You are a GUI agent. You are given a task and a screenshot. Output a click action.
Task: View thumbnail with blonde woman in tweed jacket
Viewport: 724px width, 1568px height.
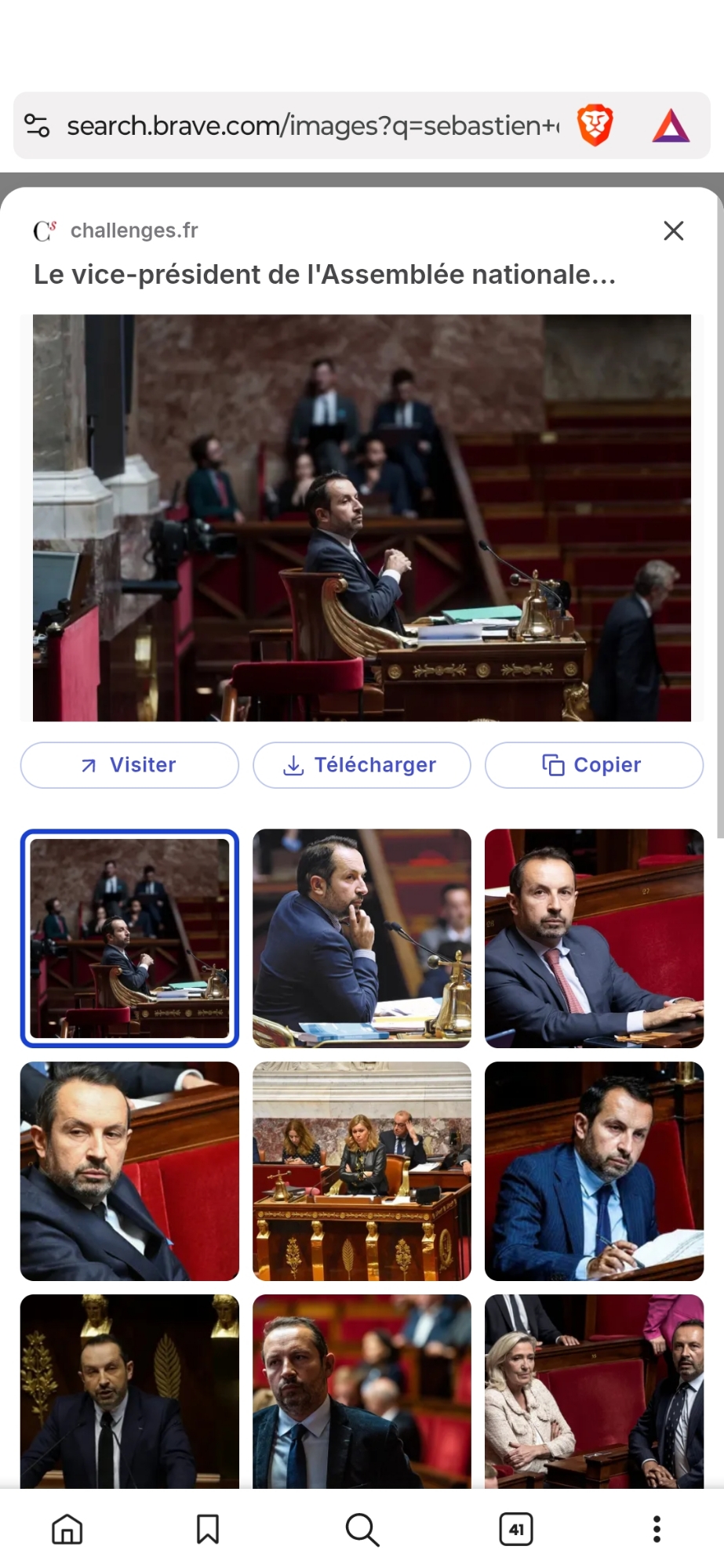594,1392
